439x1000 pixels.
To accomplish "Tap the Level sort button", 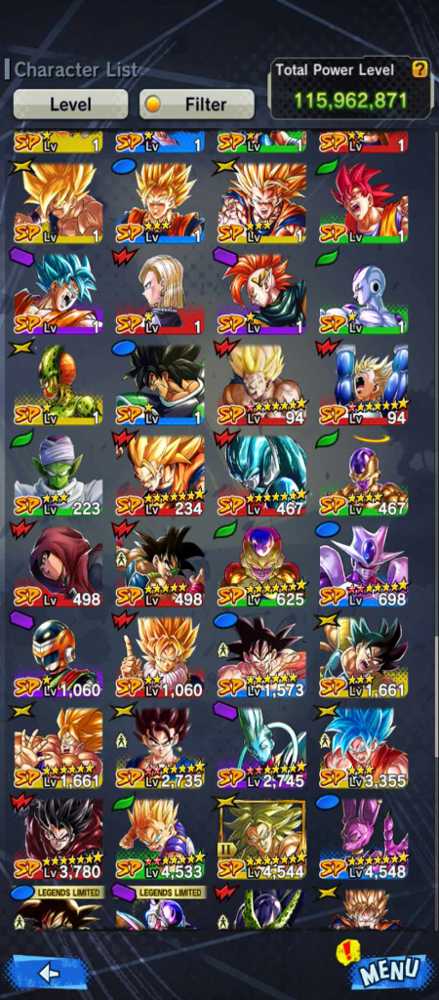I will click(x=71, y=104).
